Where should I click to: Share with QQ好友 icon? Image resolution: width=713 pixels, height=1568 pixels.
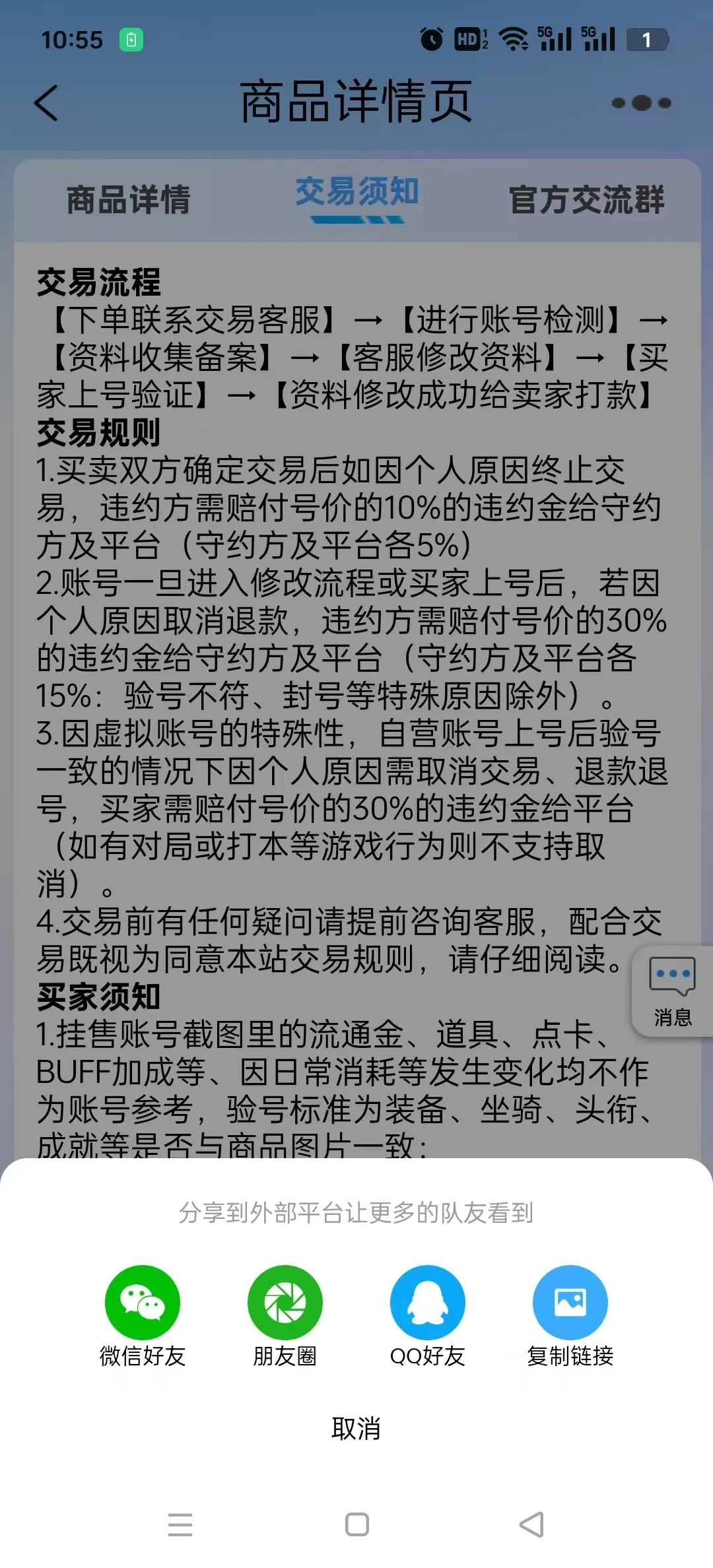(427, 1303)
